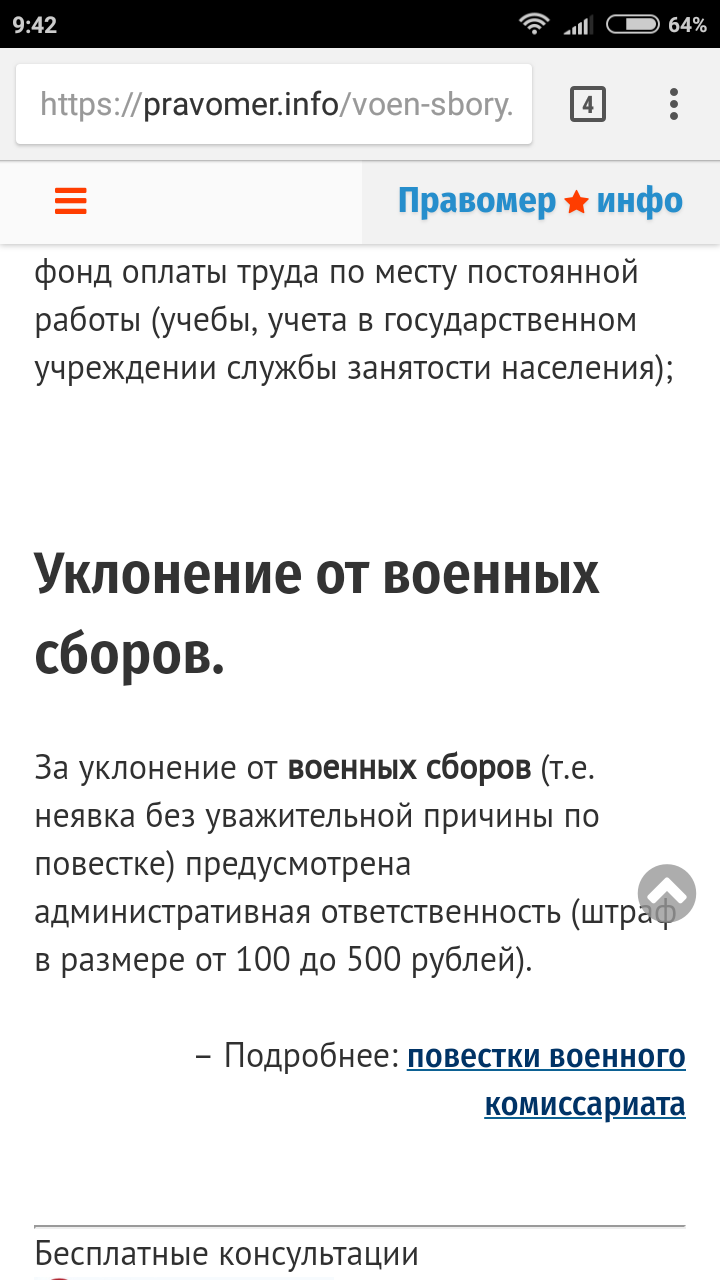Image resolution: width=720 pixels, height=1280 pixels.
Task: Open the browser overflow menu
Action: pyautogui.click(x=674, y=104)
